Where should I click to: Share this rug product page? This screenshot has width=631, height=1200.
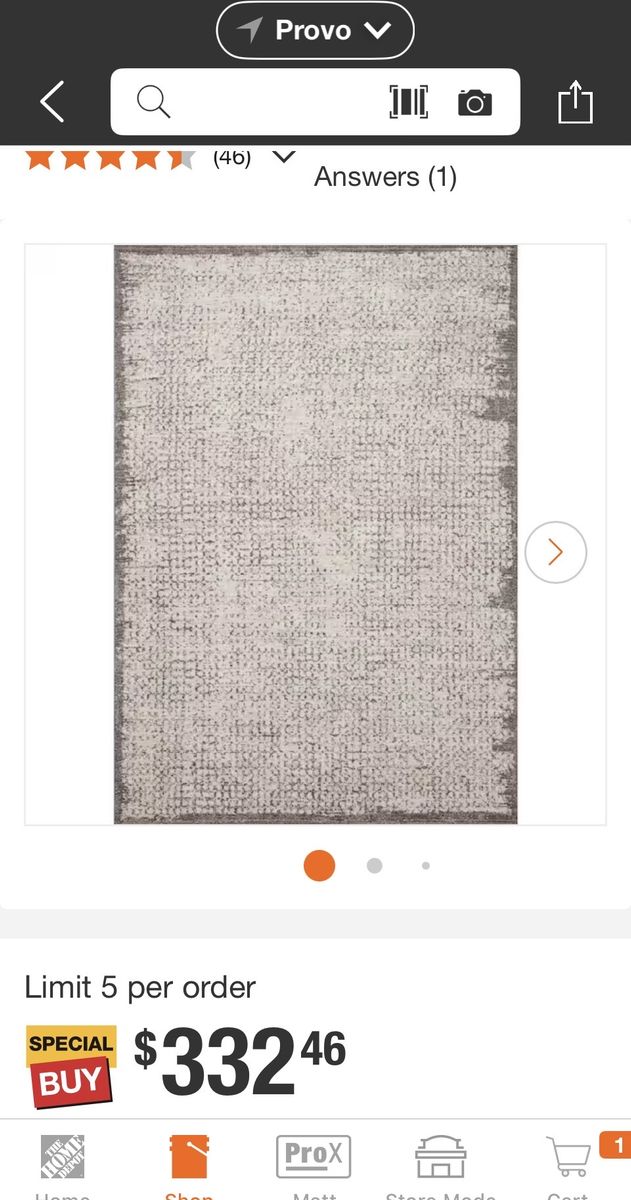coord(575,102)
